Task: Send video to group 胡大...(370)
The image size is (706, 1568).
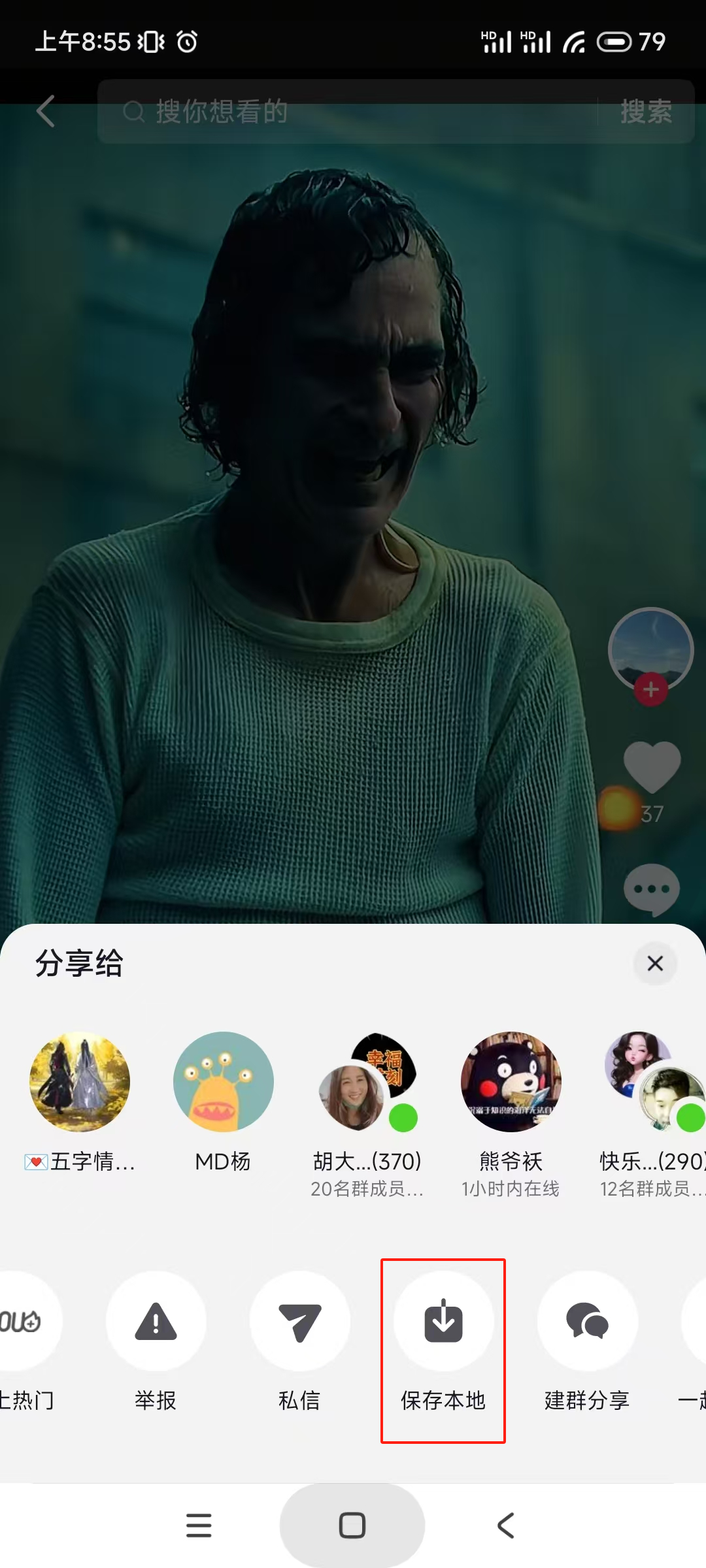Action: coord(367,1082)
